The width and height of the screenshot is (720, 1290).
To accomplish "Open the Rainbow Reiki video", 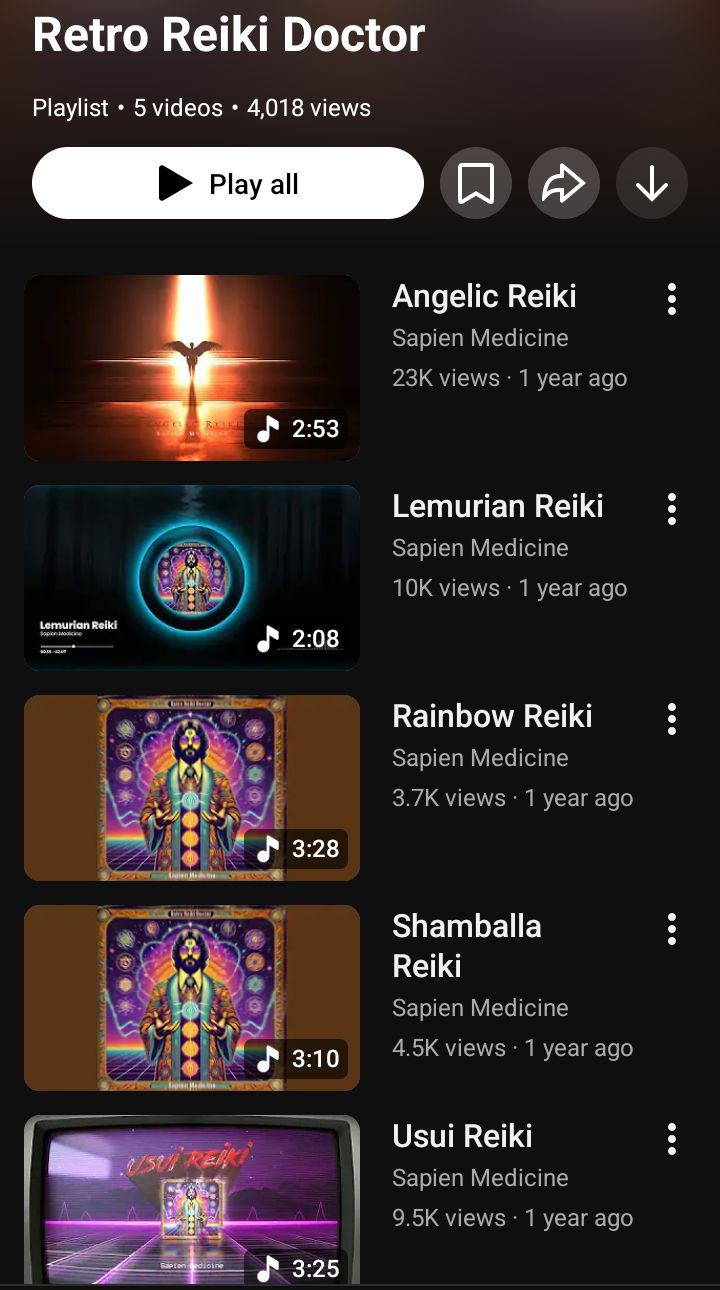I will (192, 788).
